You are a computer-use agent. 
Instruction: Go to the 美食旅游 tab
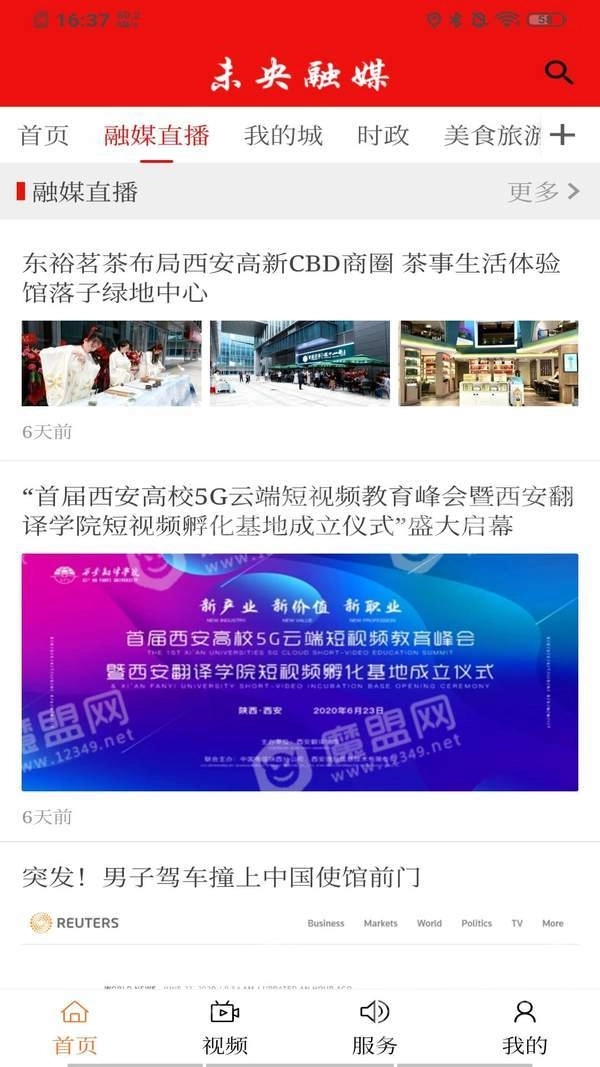(x=491, y=135)
